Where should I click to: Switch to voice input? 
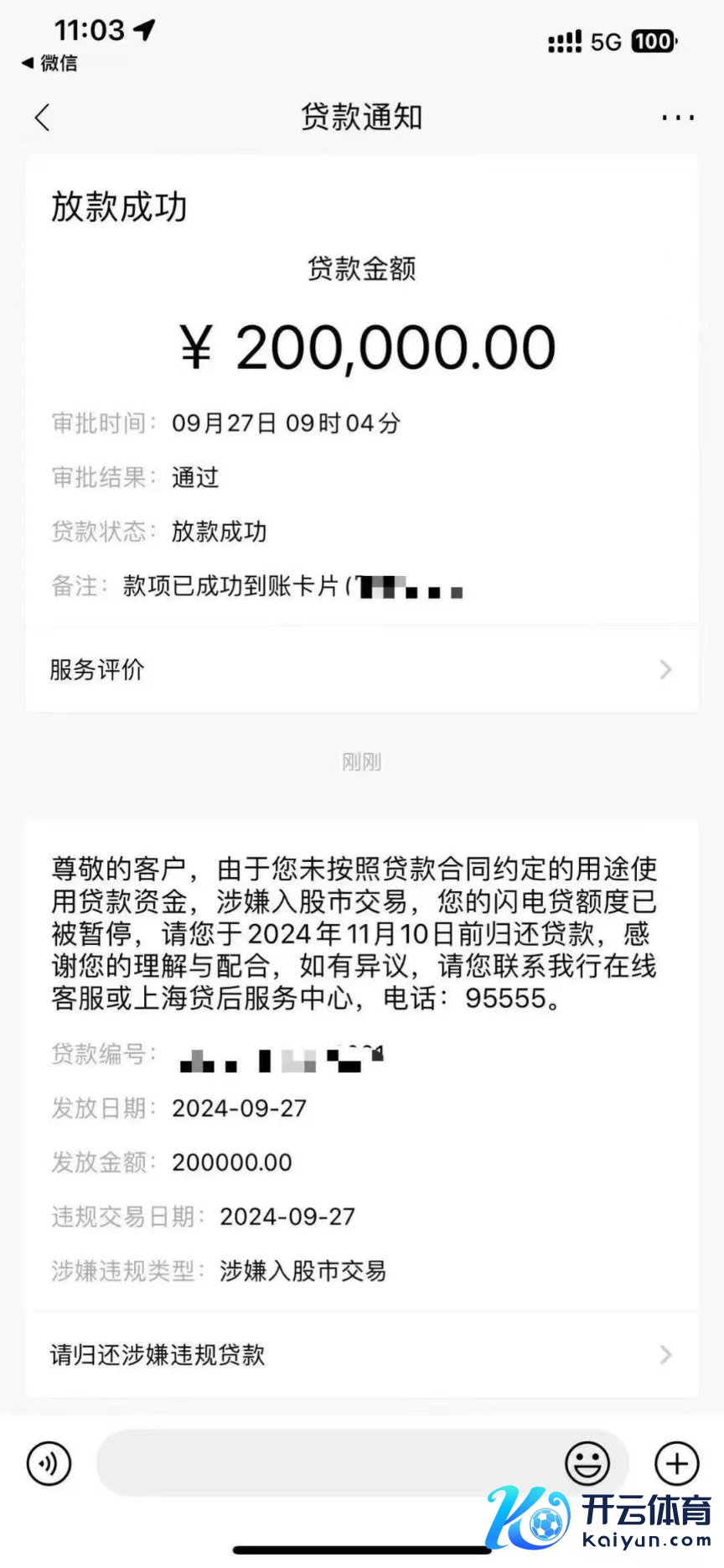49,1463
